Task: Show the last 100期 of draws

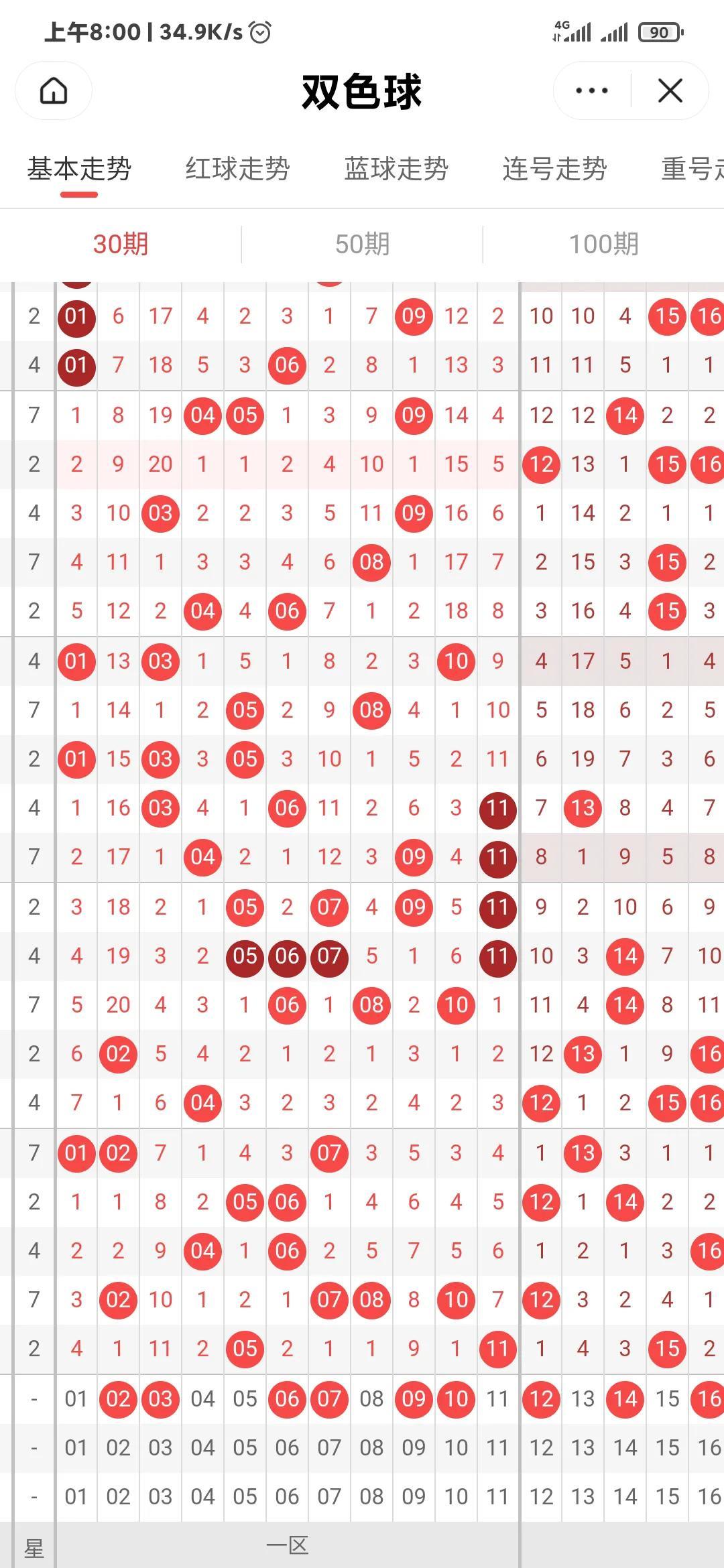Action: [603, 245]
